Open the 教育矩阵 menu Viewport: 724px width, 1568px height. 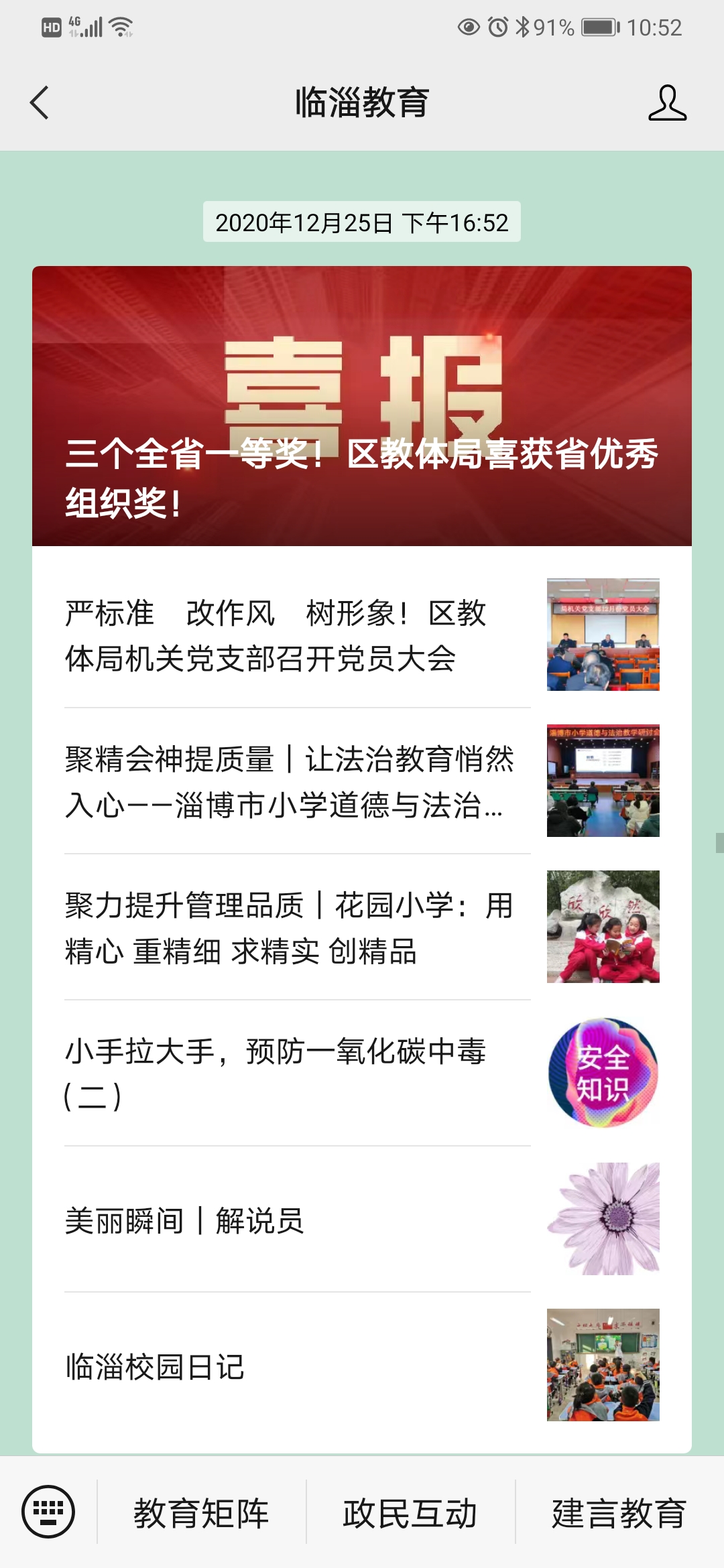click(x=201, y=1513)
